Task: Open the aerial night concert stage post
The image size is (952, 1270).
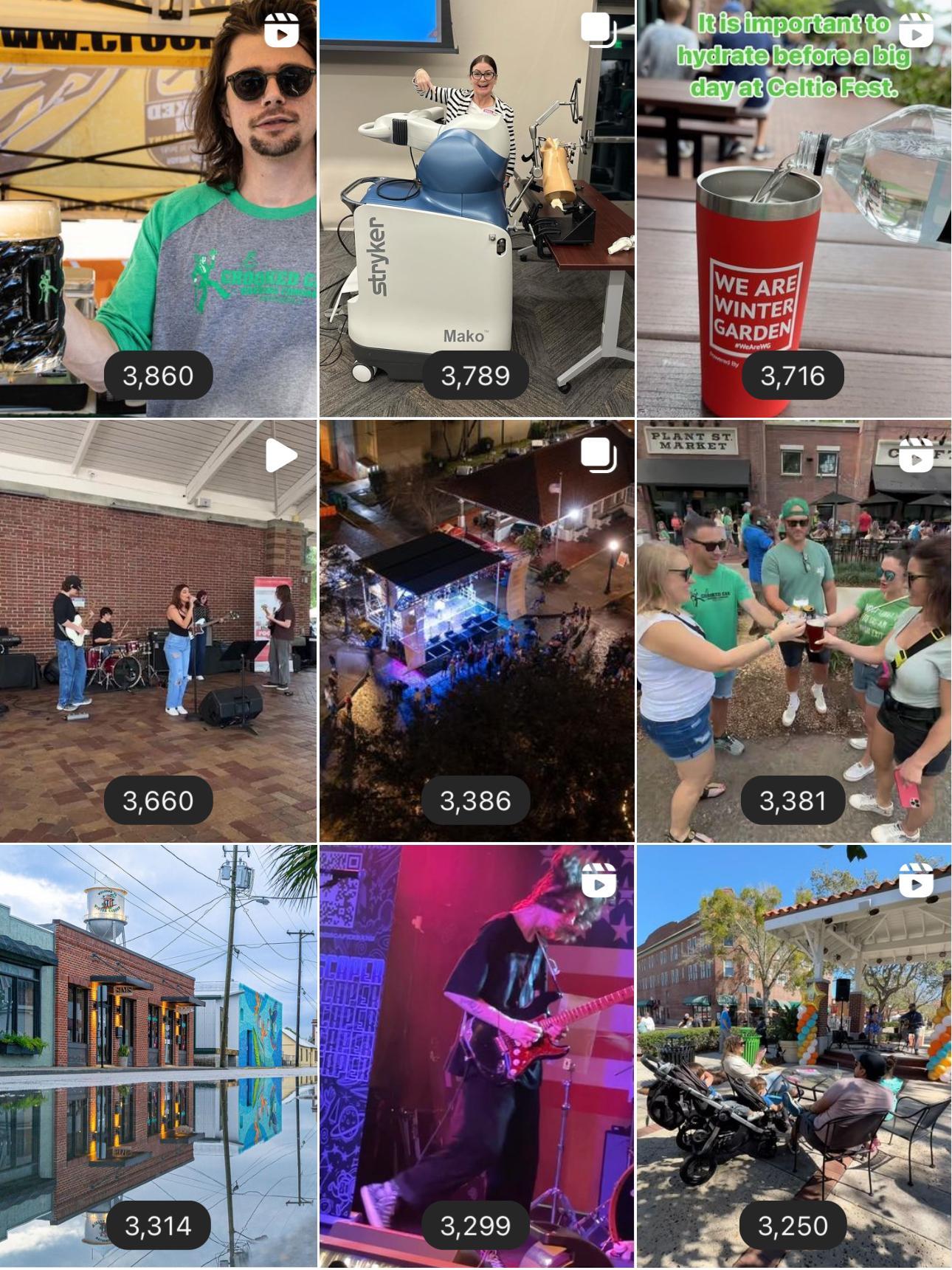Action: 476,631
